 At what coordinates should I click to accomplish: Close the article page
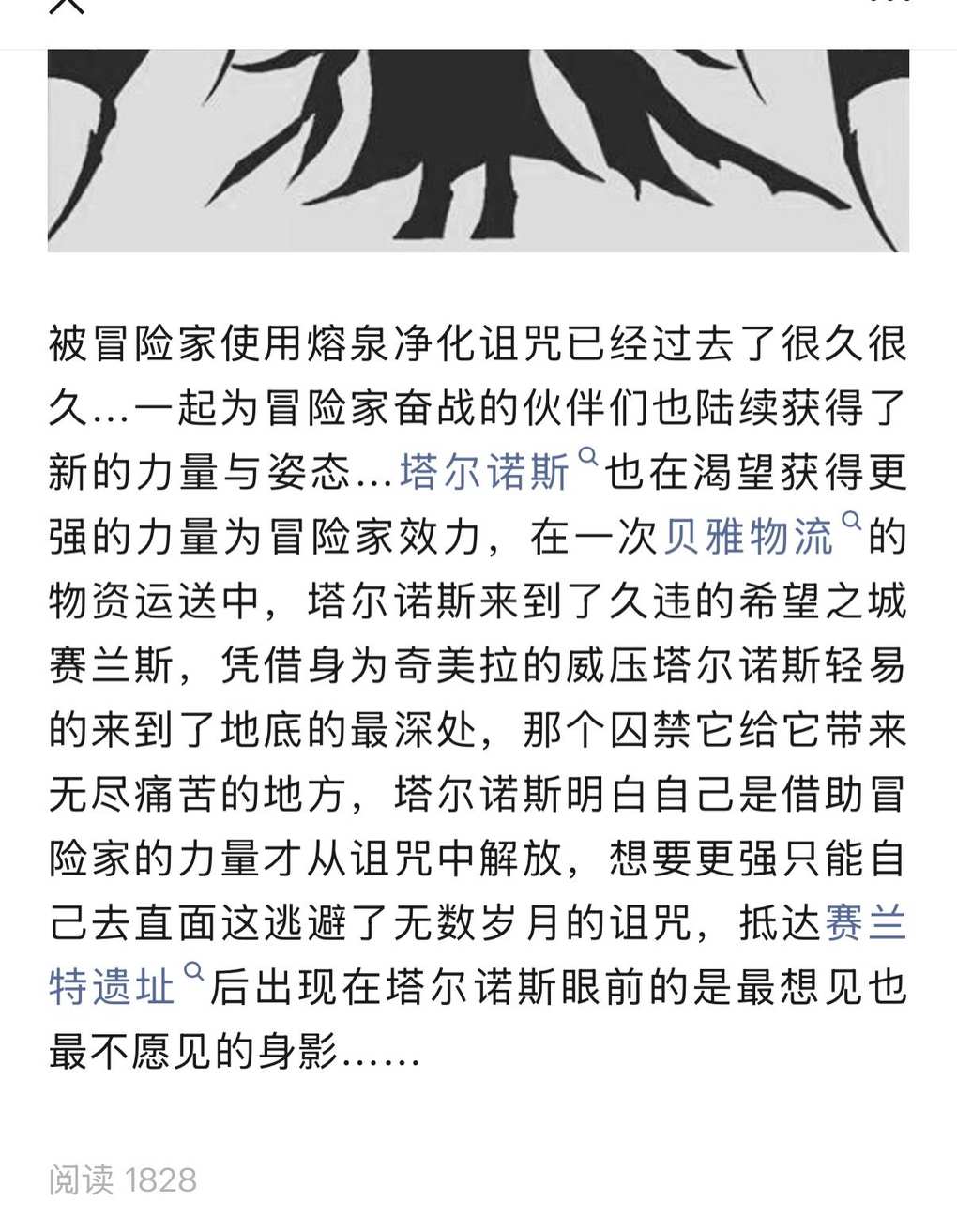tap(68, 4)
